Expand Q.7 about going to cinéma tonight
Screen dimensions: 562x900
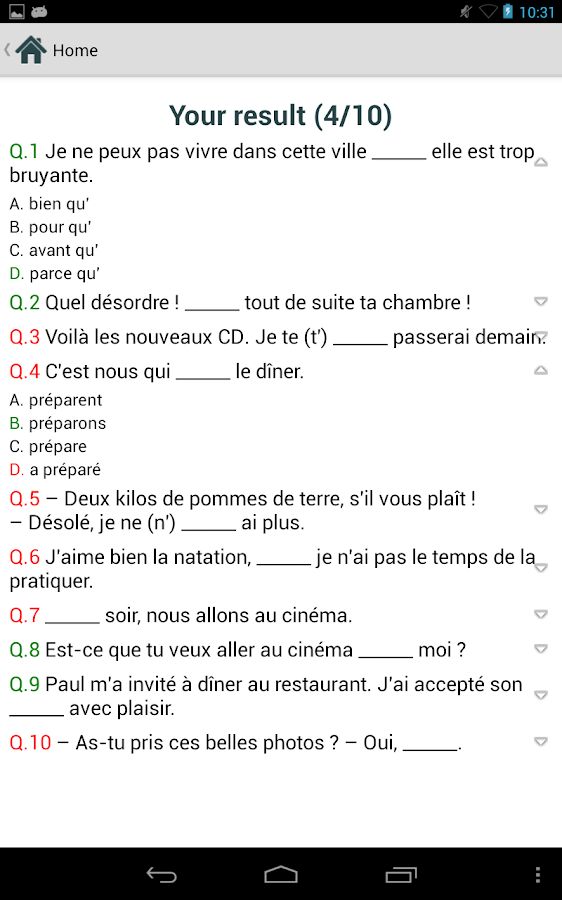pyautogui.click(x=541, y=615)
